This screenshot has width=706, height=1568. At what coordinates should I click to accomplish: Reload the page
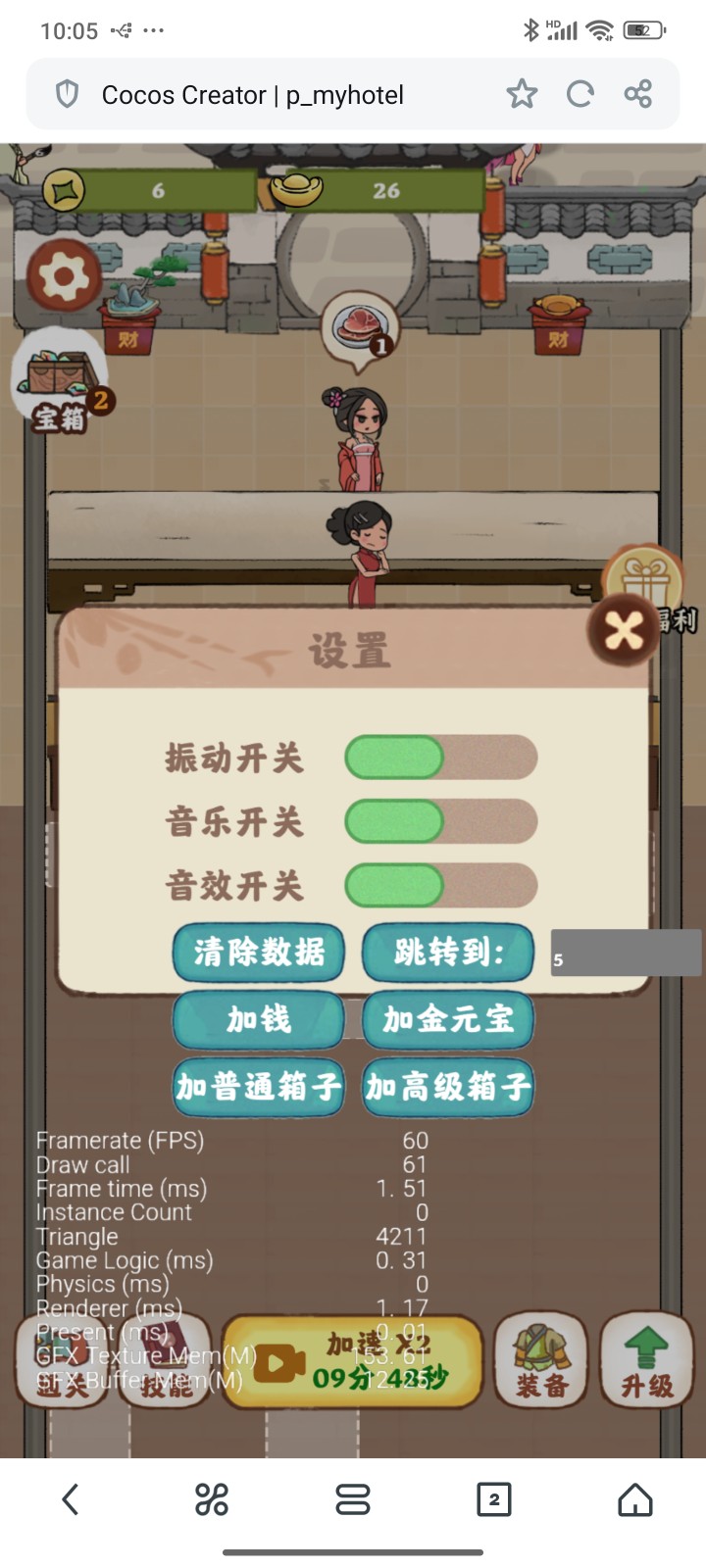click(x=580, y=94)
